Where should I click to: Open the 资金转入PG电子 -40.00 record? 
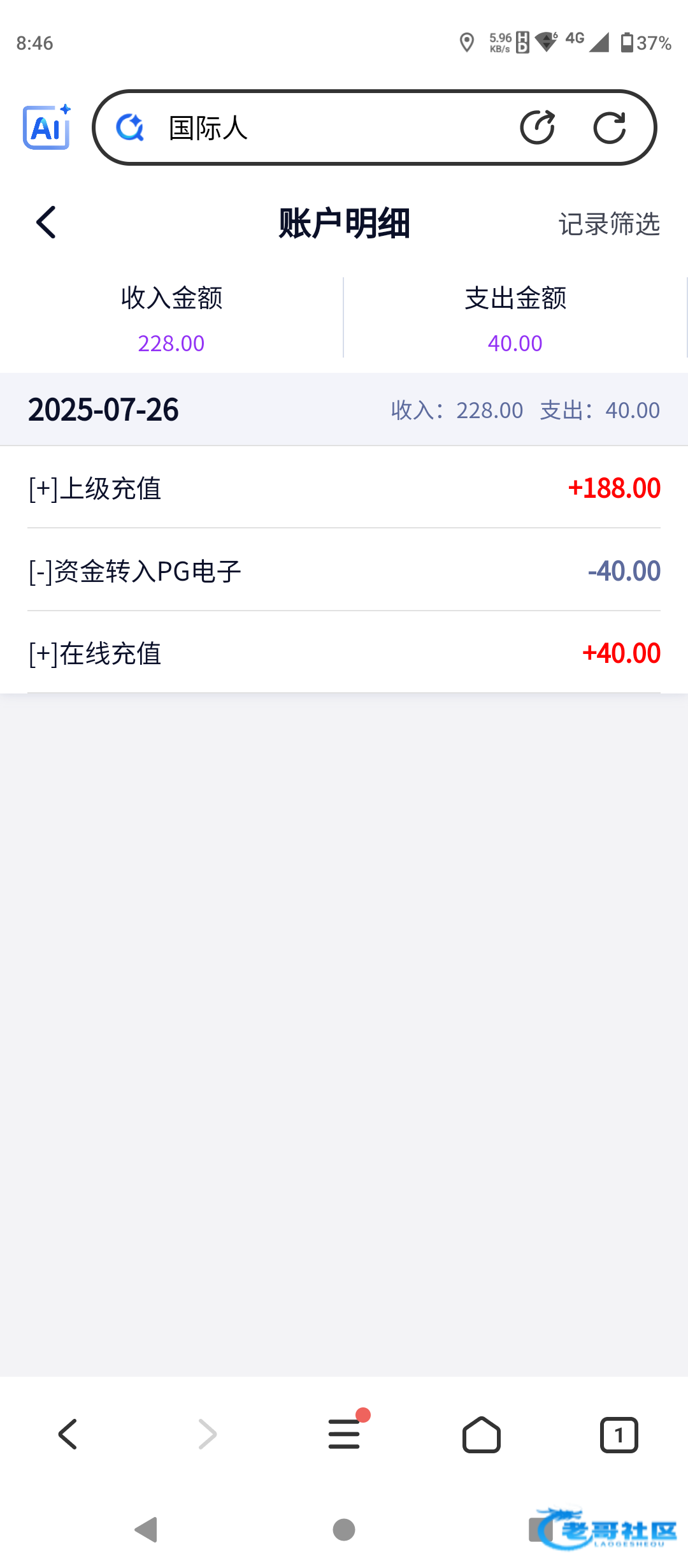coord(344,570)
